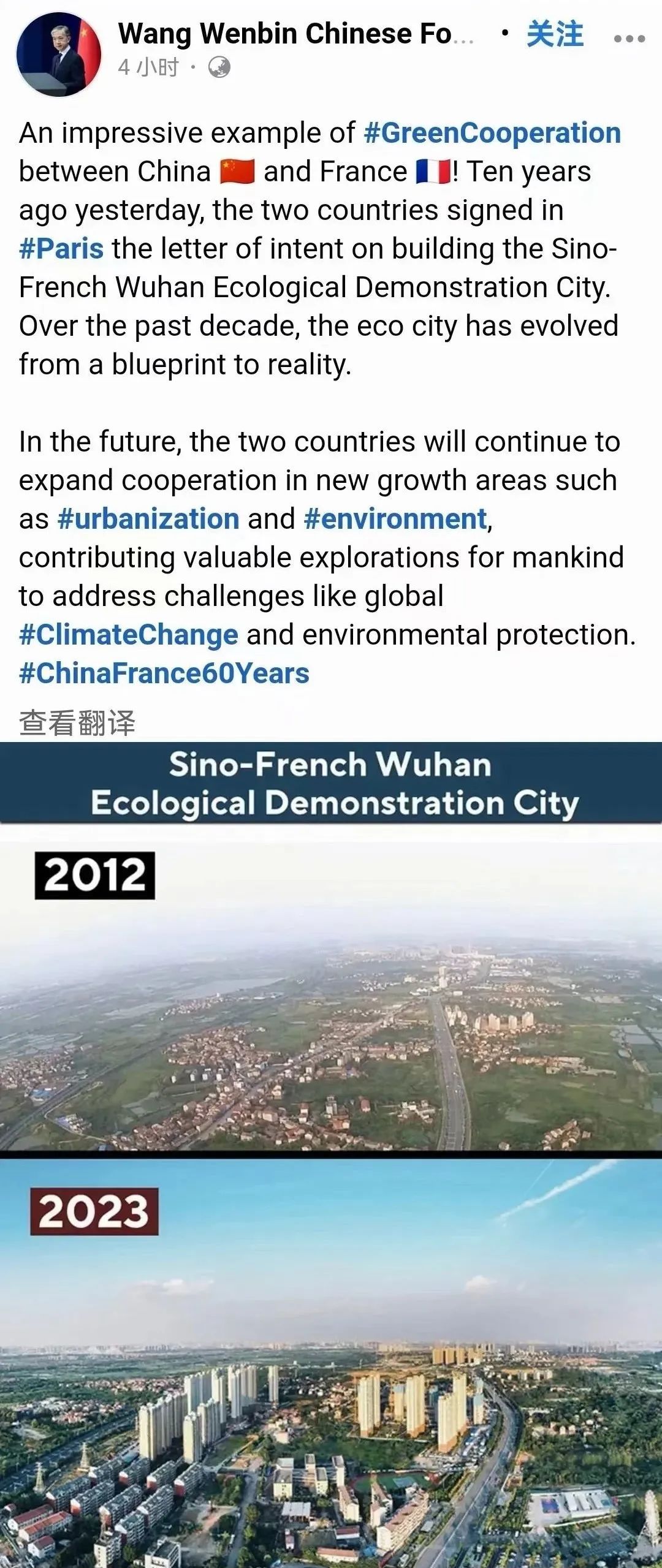Follow the page with 关注
The height and width of the screenshot is (1568, 662).
(x=555, y=34)
